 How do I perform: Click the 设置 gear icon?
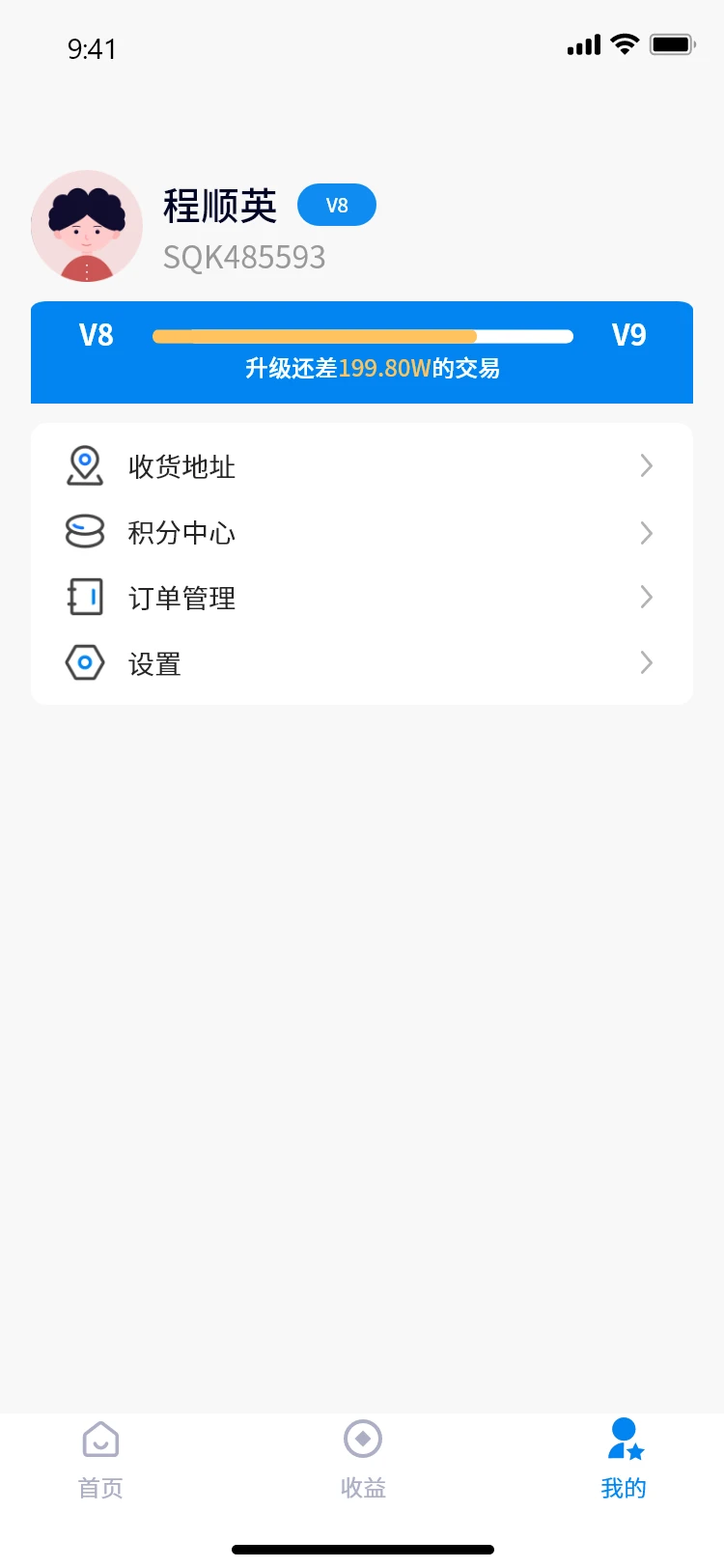click(x=85, y=662)
